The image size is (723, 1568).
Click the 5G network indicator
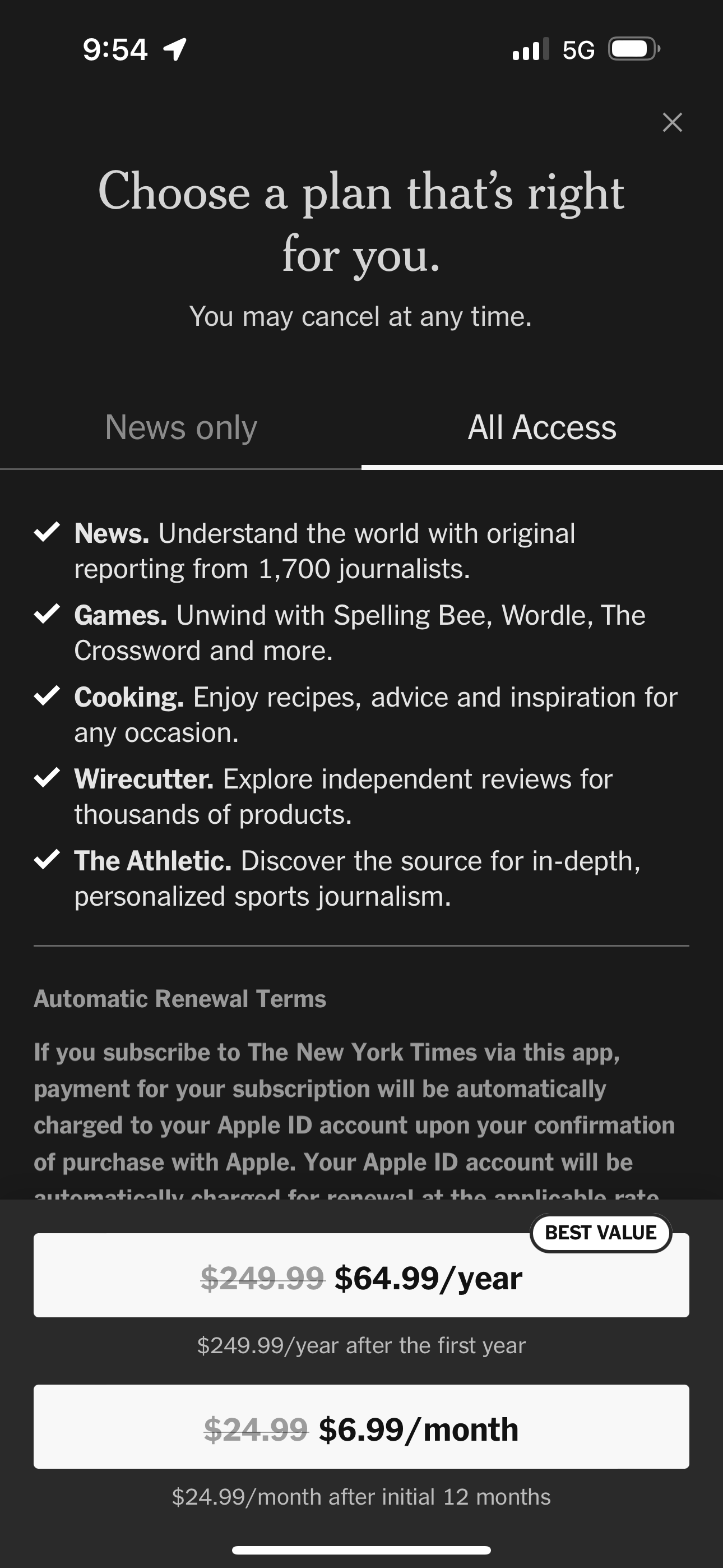579,50
